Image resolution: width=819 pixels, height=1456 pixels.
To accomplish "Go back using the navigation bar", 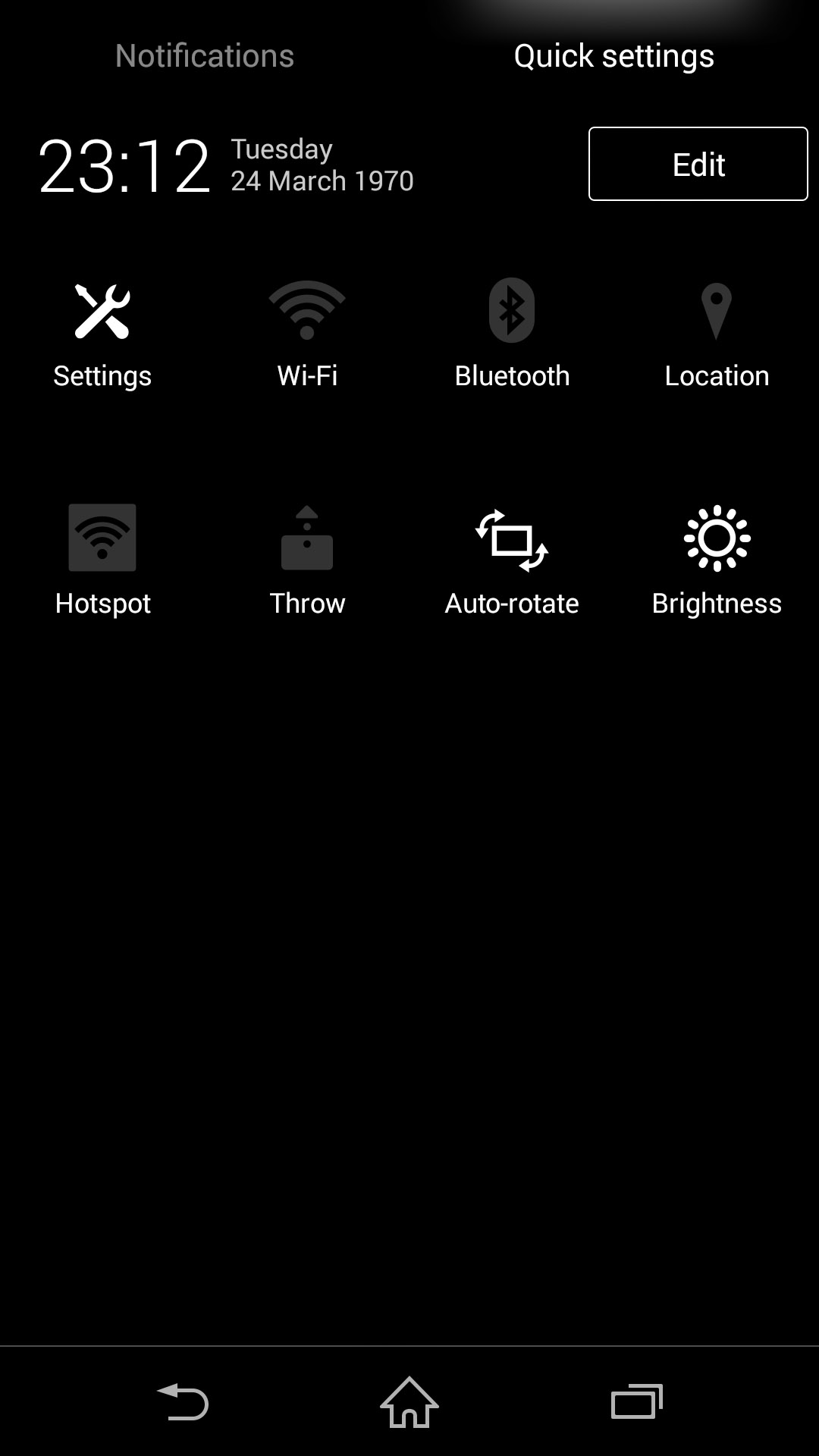I will point(183,1401).
